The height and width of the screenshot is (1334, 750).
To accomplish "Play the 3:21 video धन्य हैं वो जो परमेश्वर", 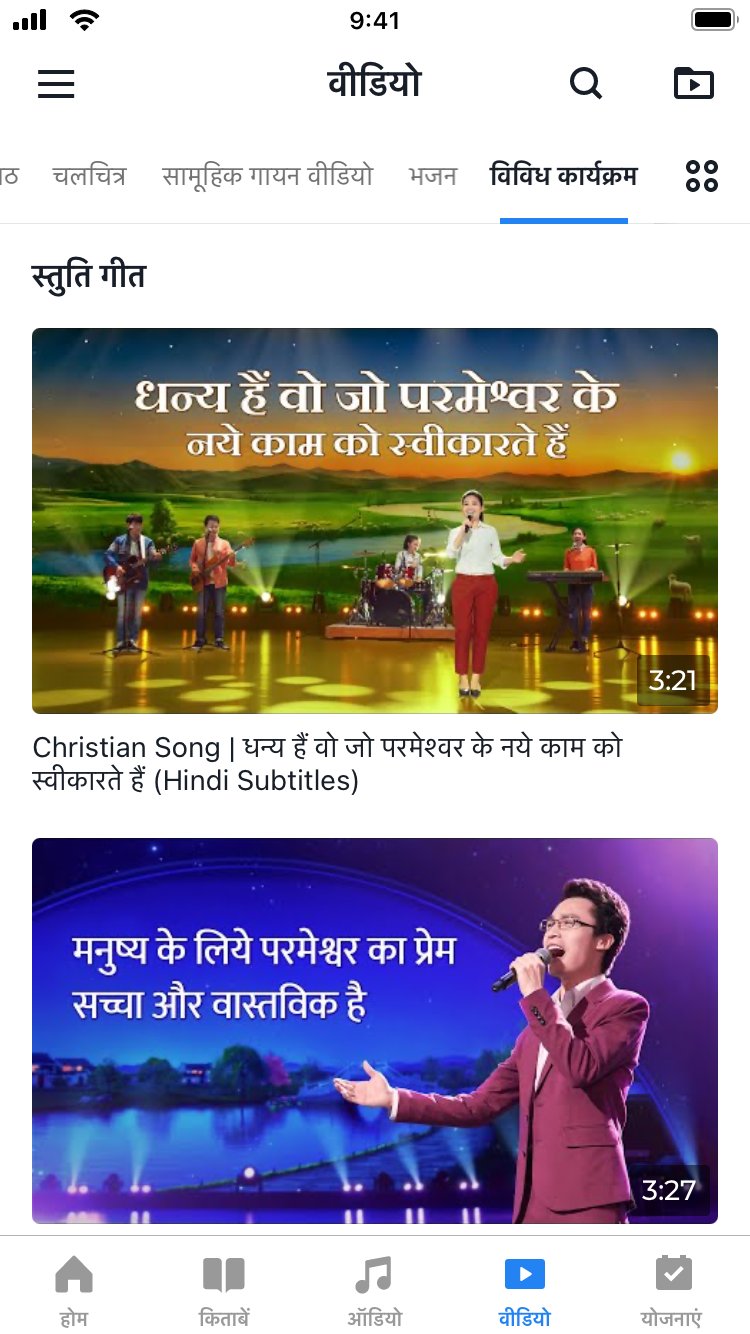I will coord(375,520).
